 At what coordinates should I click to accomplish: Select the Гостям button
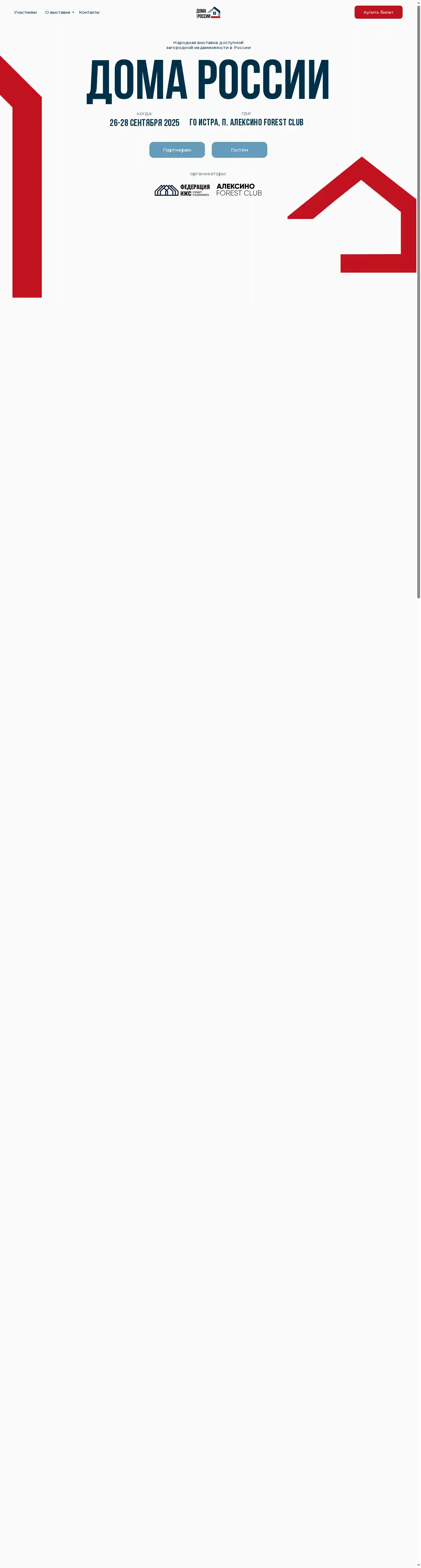239,150
